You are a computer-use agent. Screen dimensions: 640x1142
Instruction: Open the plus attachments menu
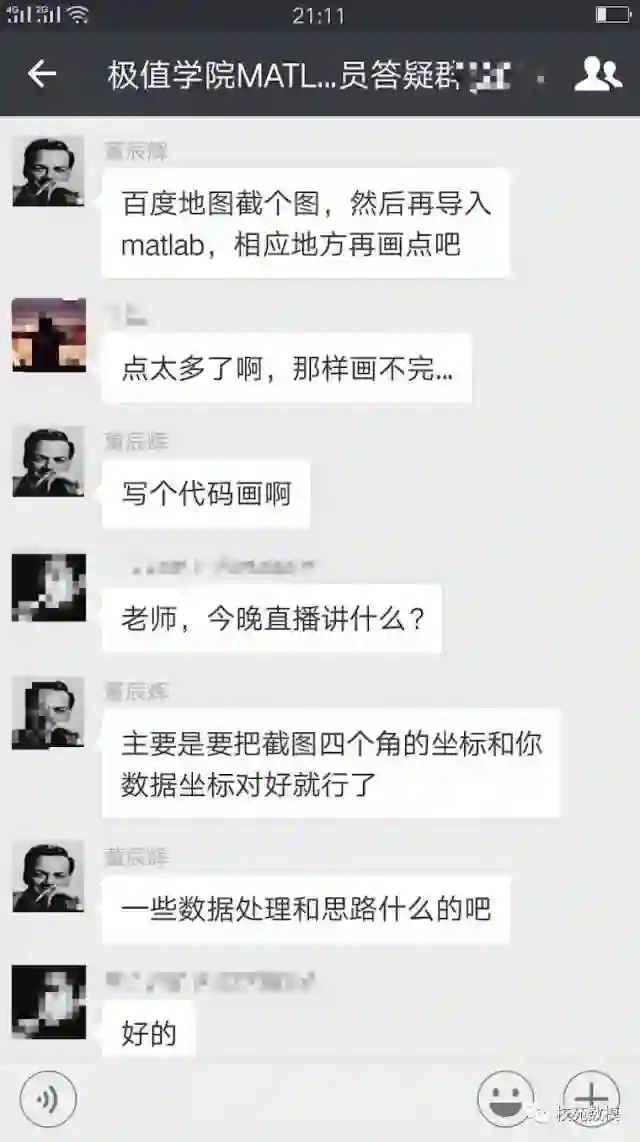click(x=591, y=1099)
